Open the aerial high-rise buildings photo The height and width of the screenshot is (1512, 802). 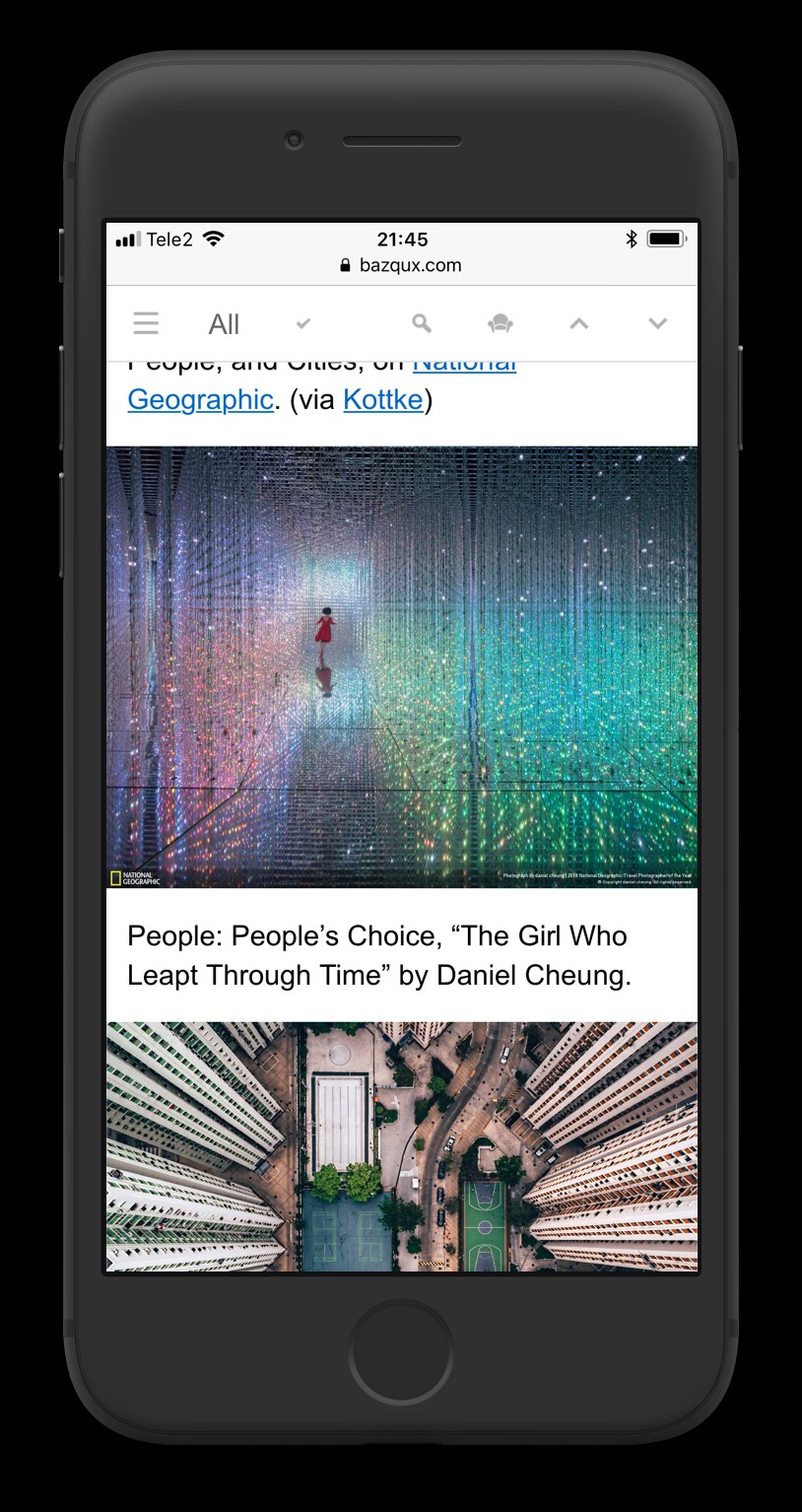[402, 1146]
